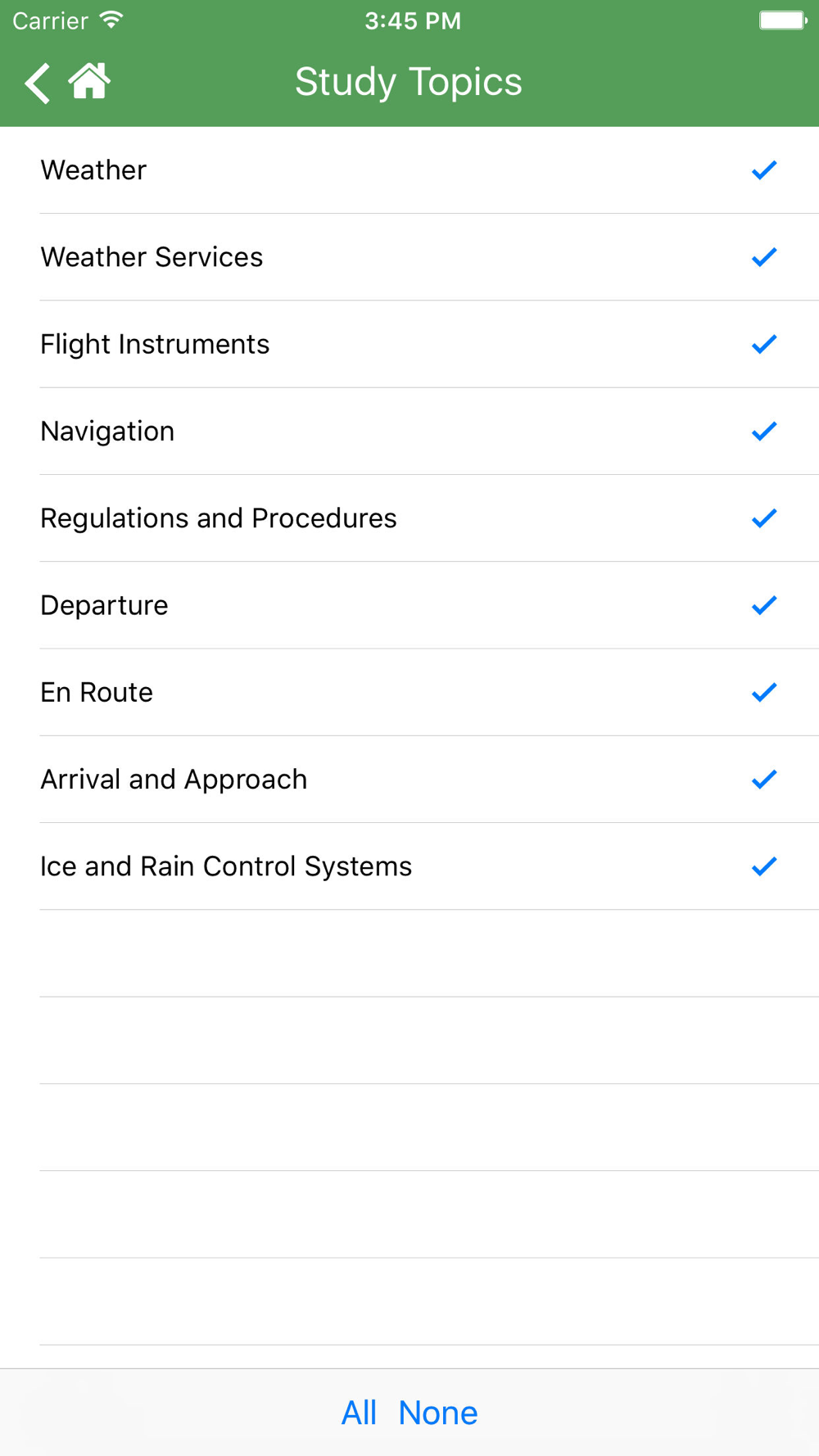Uncheck the Navigation topic
Screen dimensions: 819x1456
pos(409,432)
